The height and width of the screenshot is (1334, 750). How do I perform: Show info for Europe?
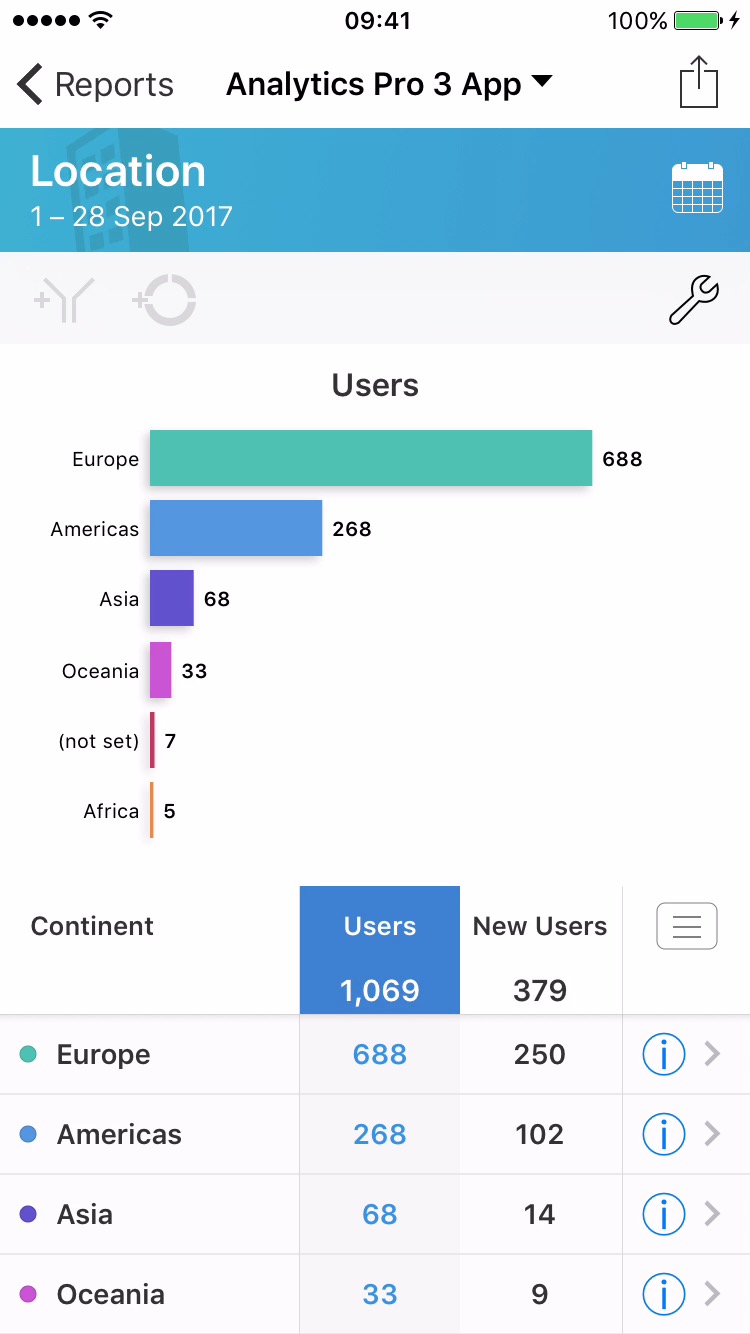(x=663, y=1054)
